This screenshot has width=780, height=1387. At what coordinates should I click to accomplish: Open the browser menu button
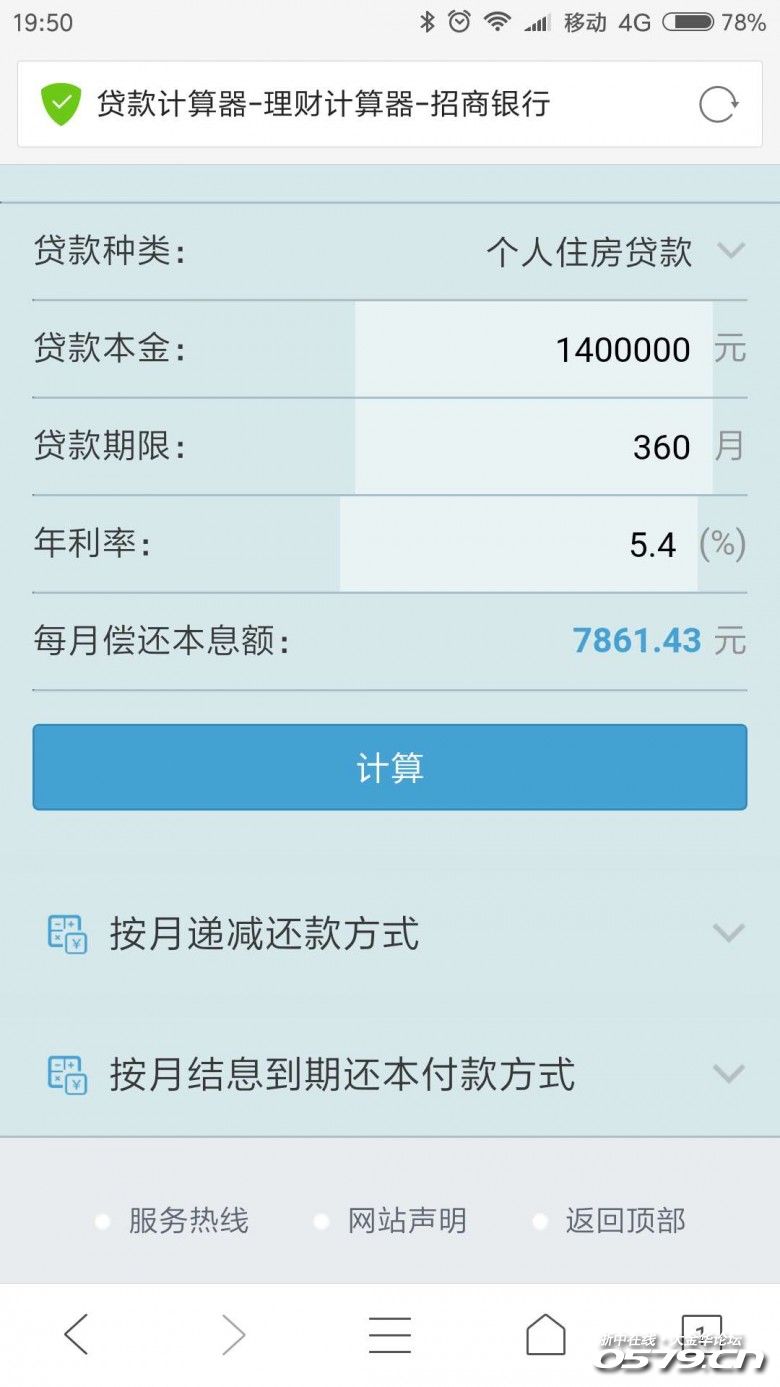389,1334
